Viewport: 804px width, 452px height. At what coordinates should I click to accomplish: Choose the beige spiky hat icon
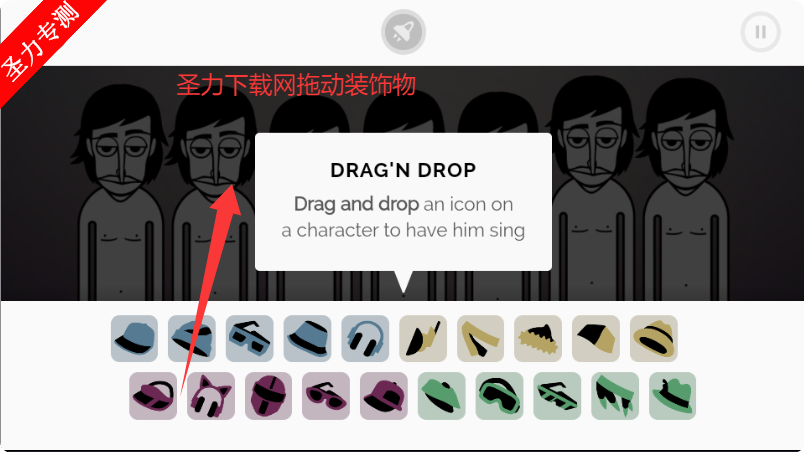pyautogui.click(x=539, y=339)
